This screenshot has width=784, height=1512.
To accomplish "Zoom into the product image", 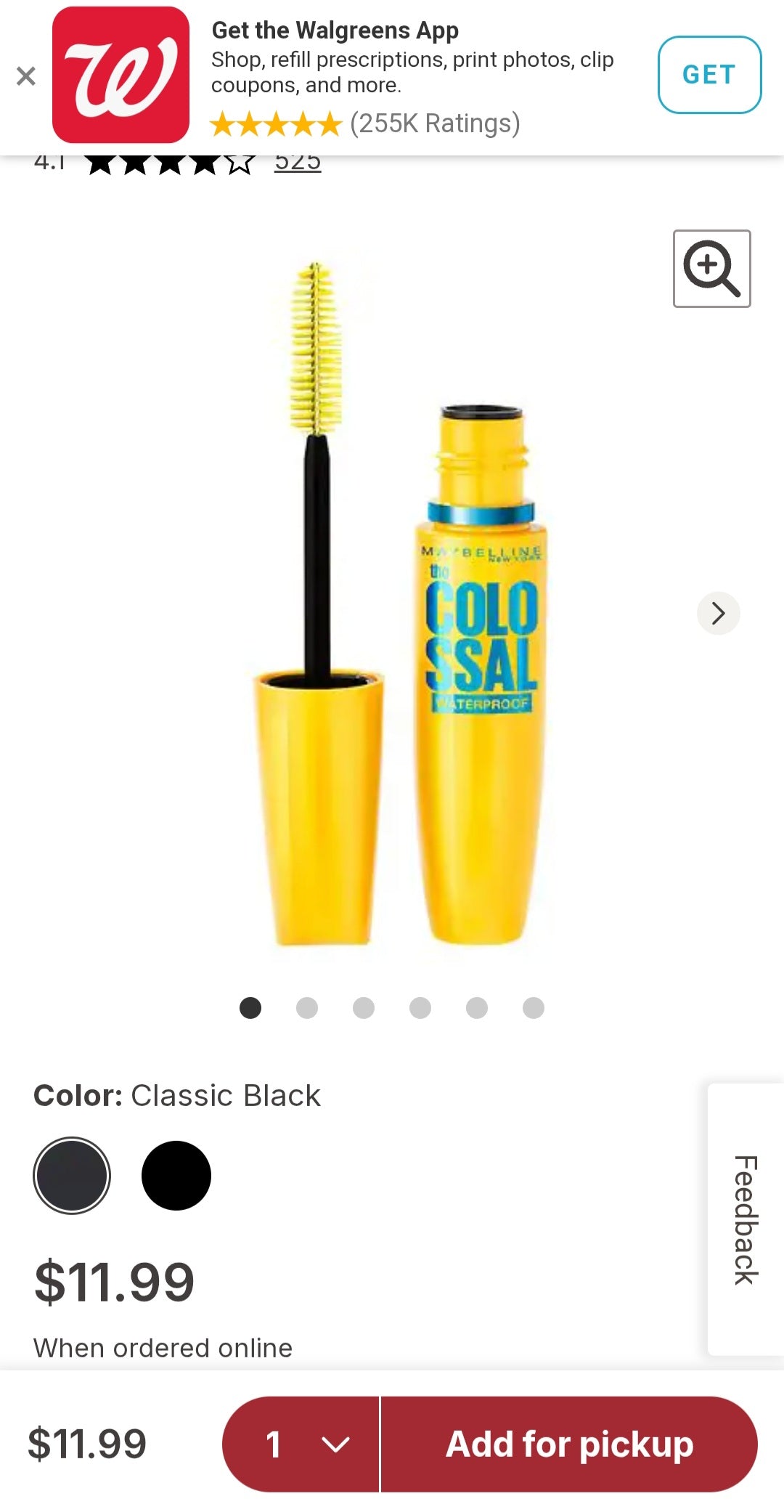I will pos(711,269).
